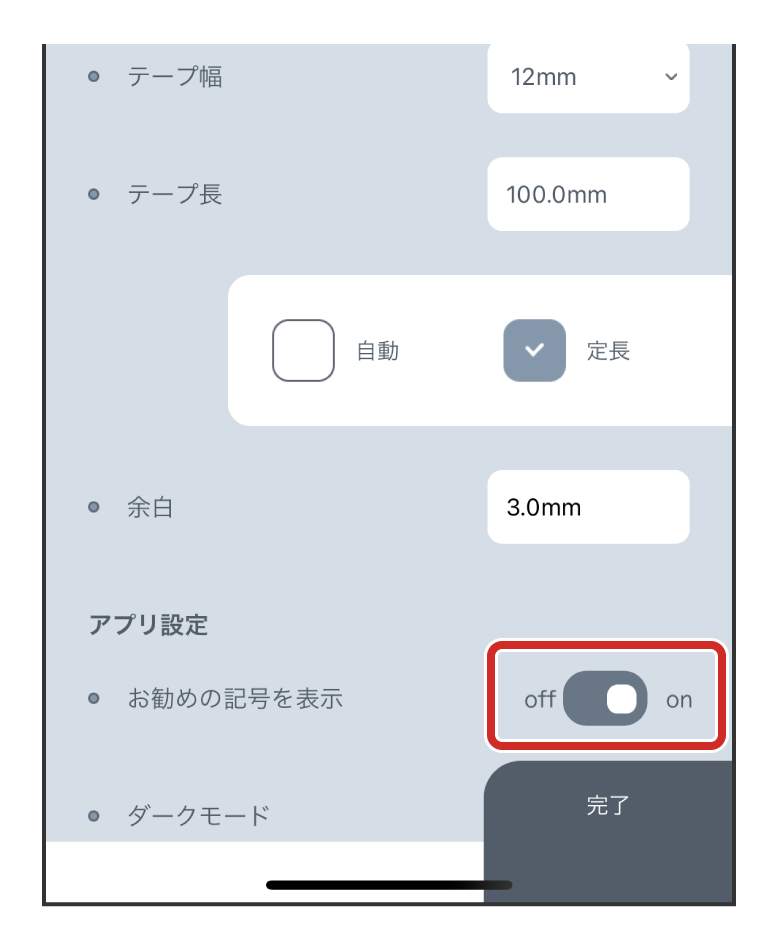
Task: Uncheck the 定長 checkbox
Action: (534, 351)
